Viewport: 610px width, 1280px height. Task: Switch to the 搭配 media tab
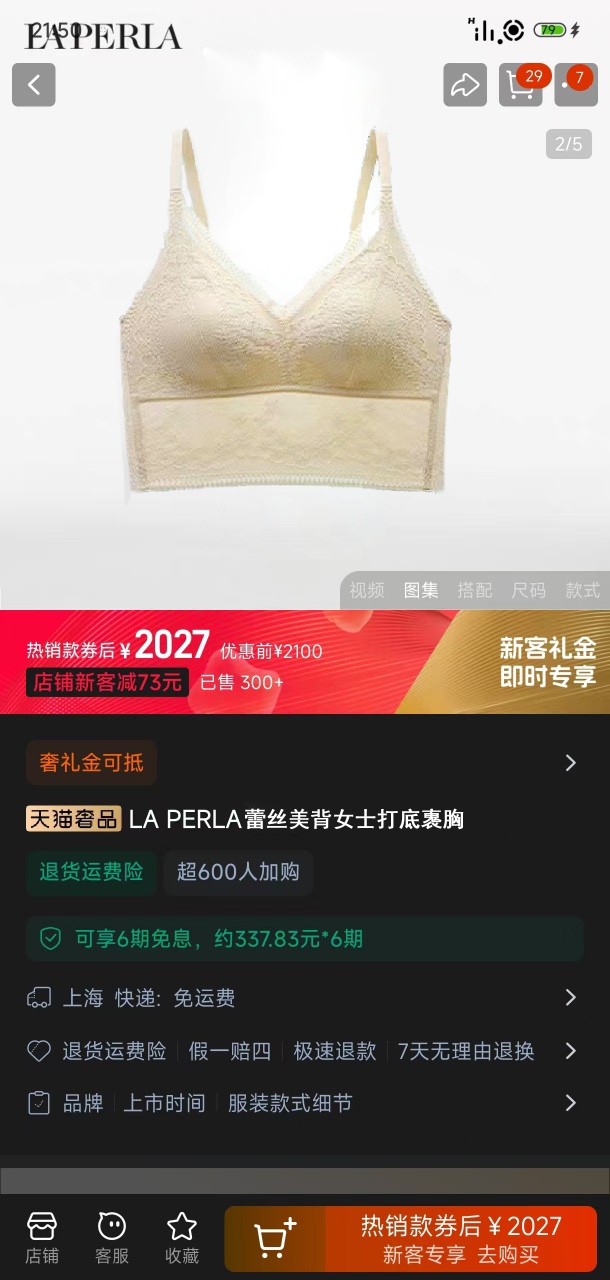pos(475,590)
